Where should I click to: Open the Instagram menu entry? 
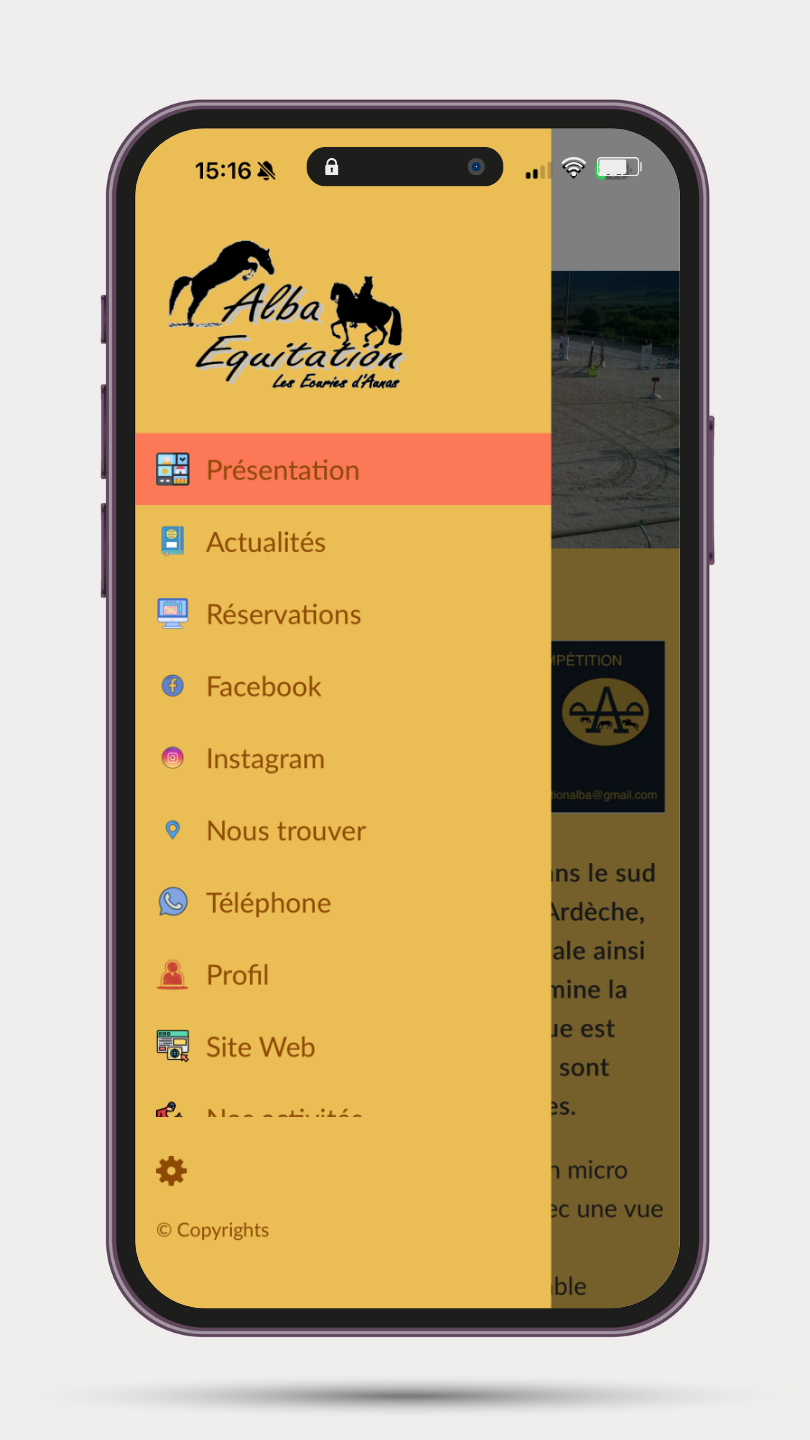(265, 758)
